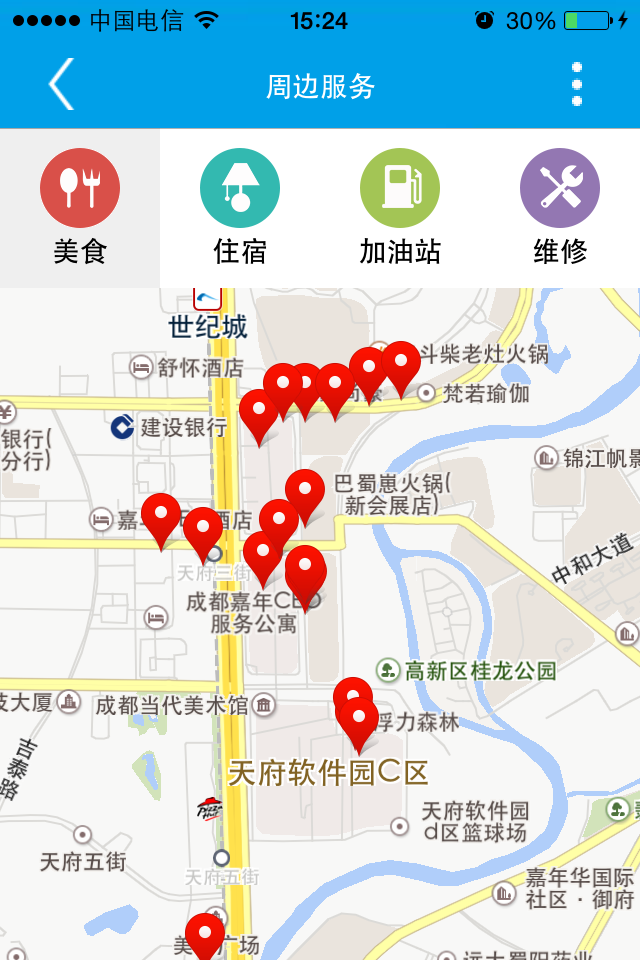Select the 美食 category
Image resolution: width=640 pixels, height=960 pixels.
[x=80, y=208]
